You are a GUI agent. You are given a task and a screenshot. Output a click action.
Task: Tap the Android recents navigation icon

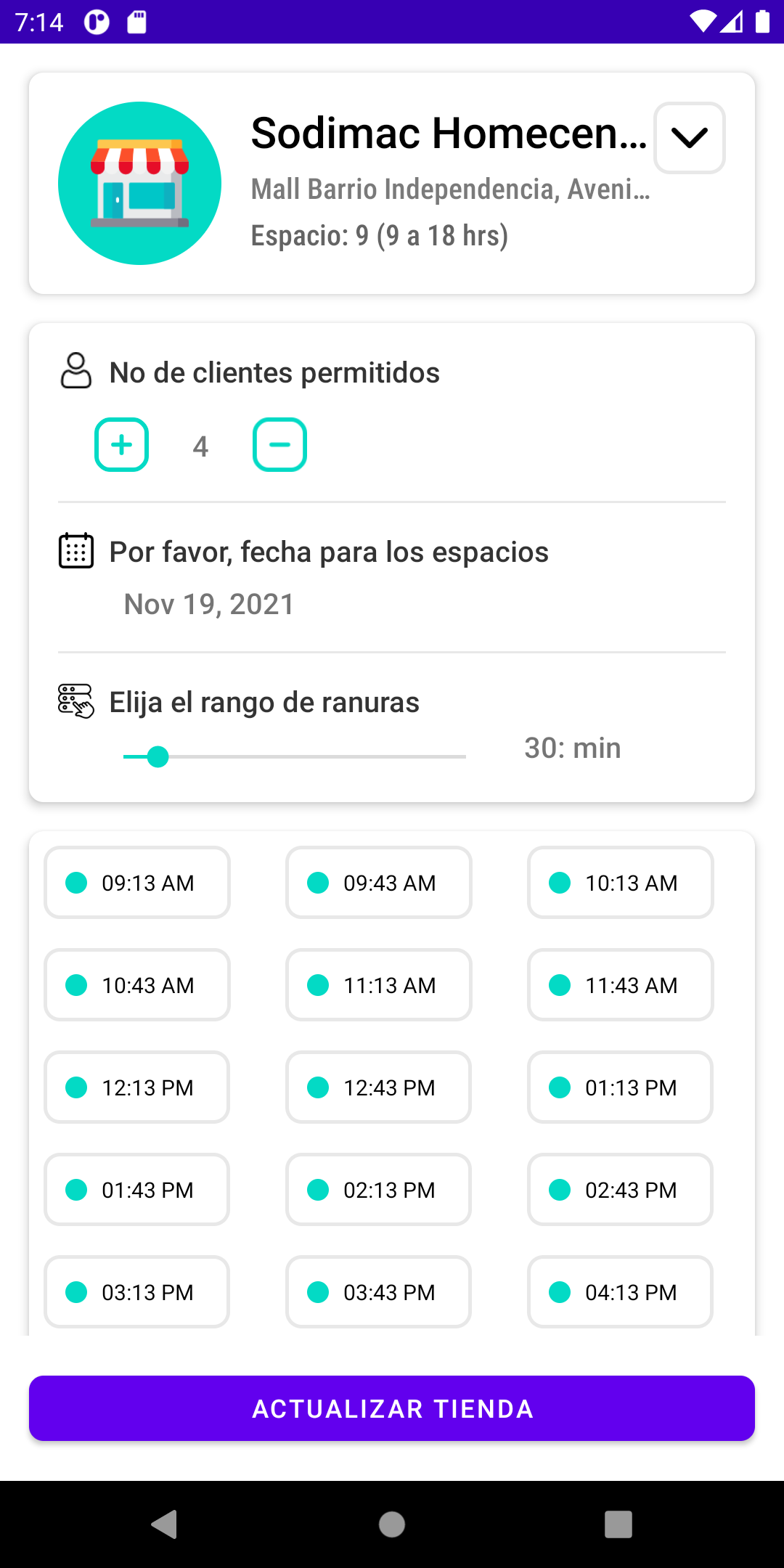tap(616, 1524)
